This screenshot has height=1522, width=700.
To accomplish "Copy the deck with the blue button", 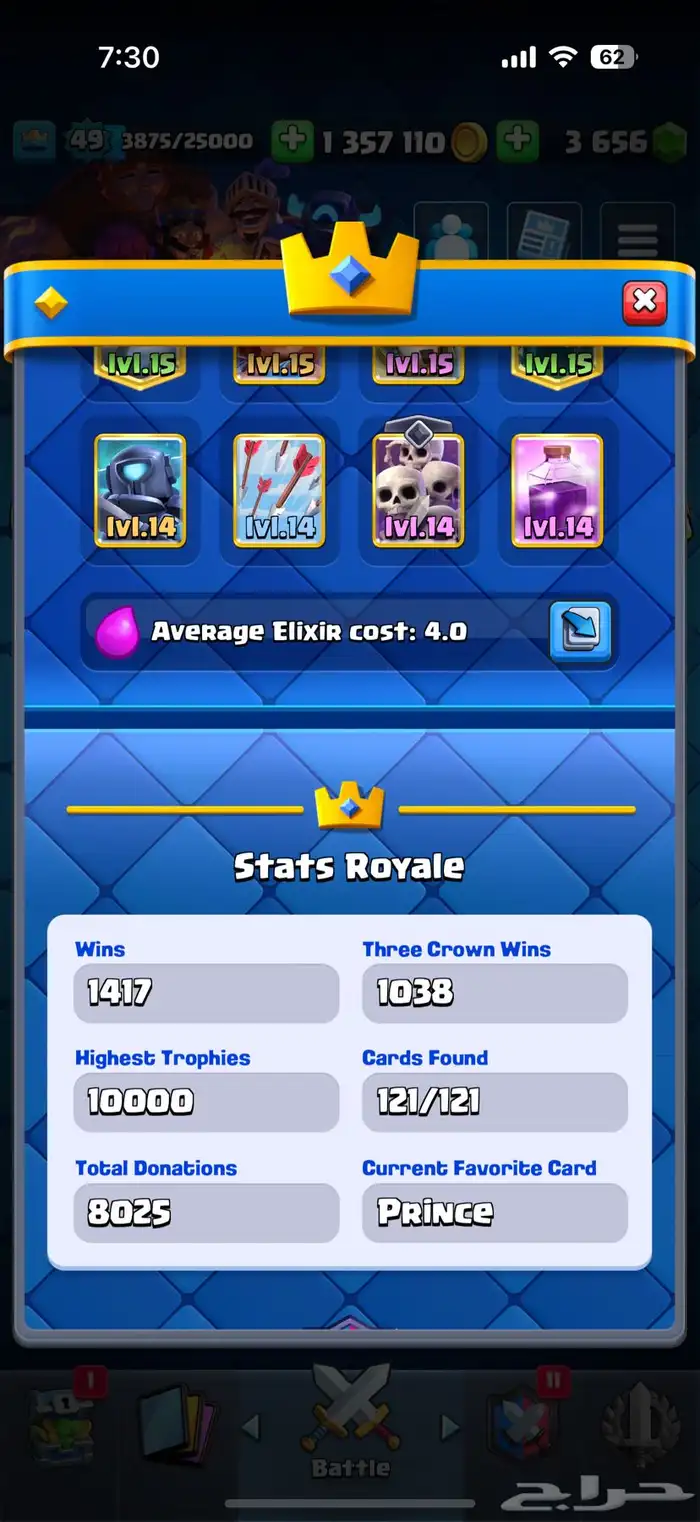I will pyautogui.click(x=580, y=631).
